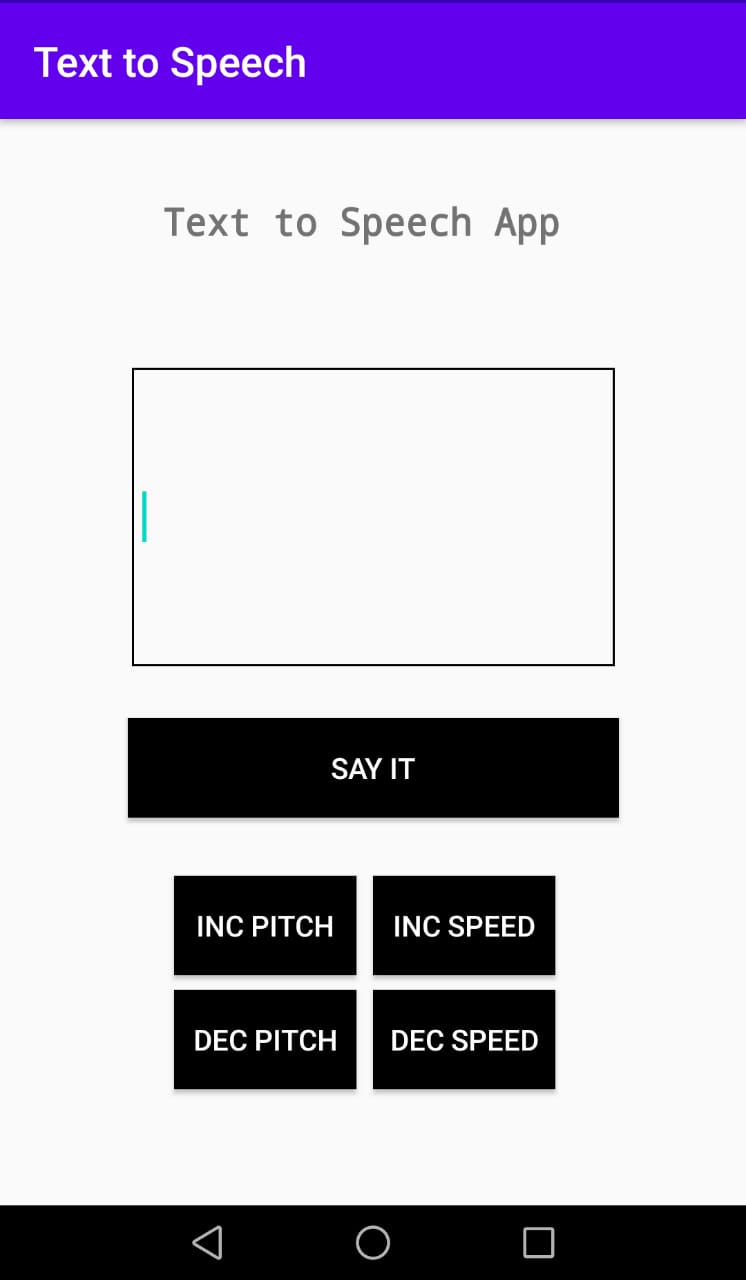Image resolution: width=746 pixels, height=1280 pixels.
Task: Go back using the system back button
Action: pos(207,1243)
